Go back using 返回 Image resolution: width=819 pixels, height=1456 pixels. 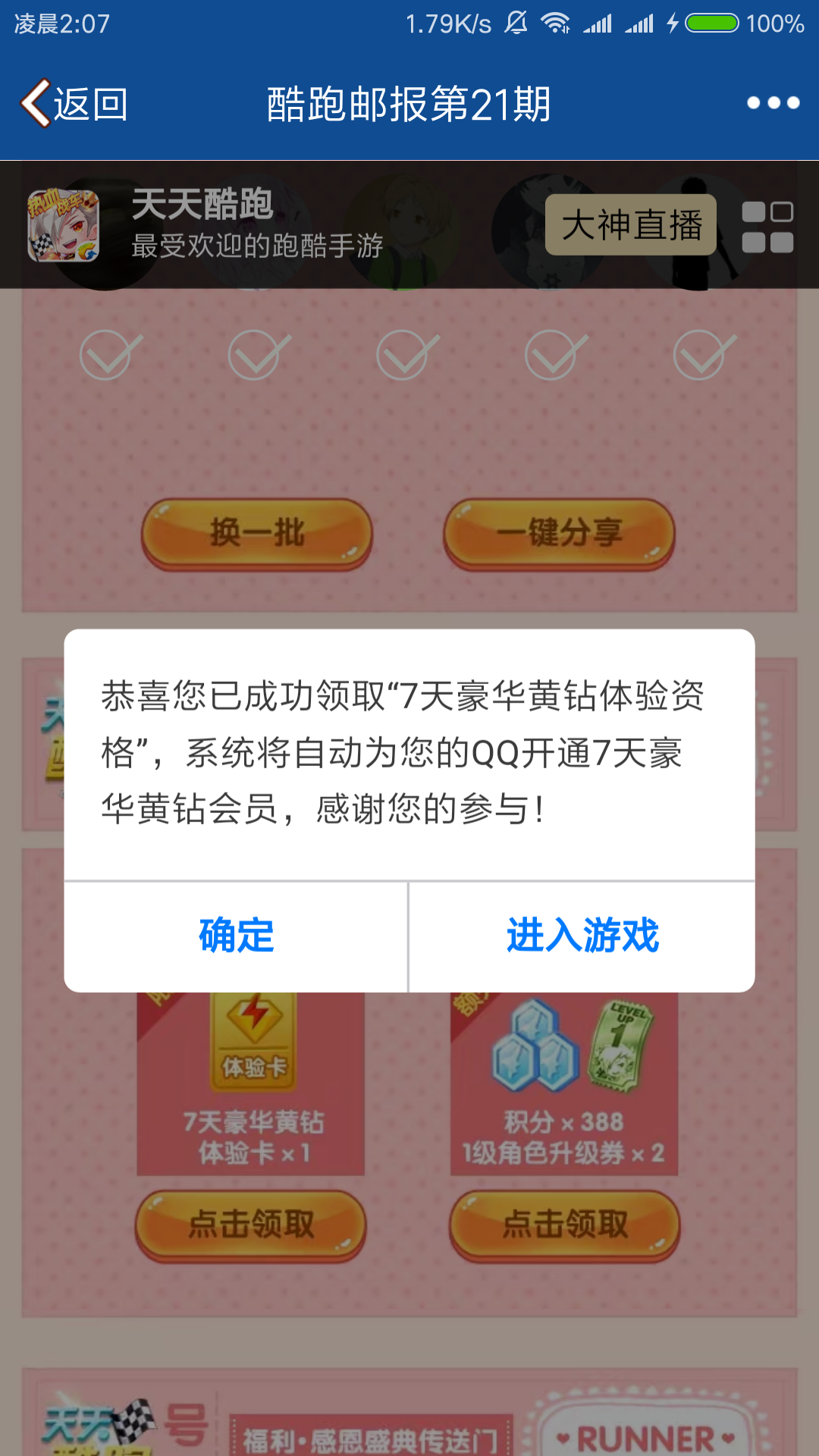coord(74,104)
